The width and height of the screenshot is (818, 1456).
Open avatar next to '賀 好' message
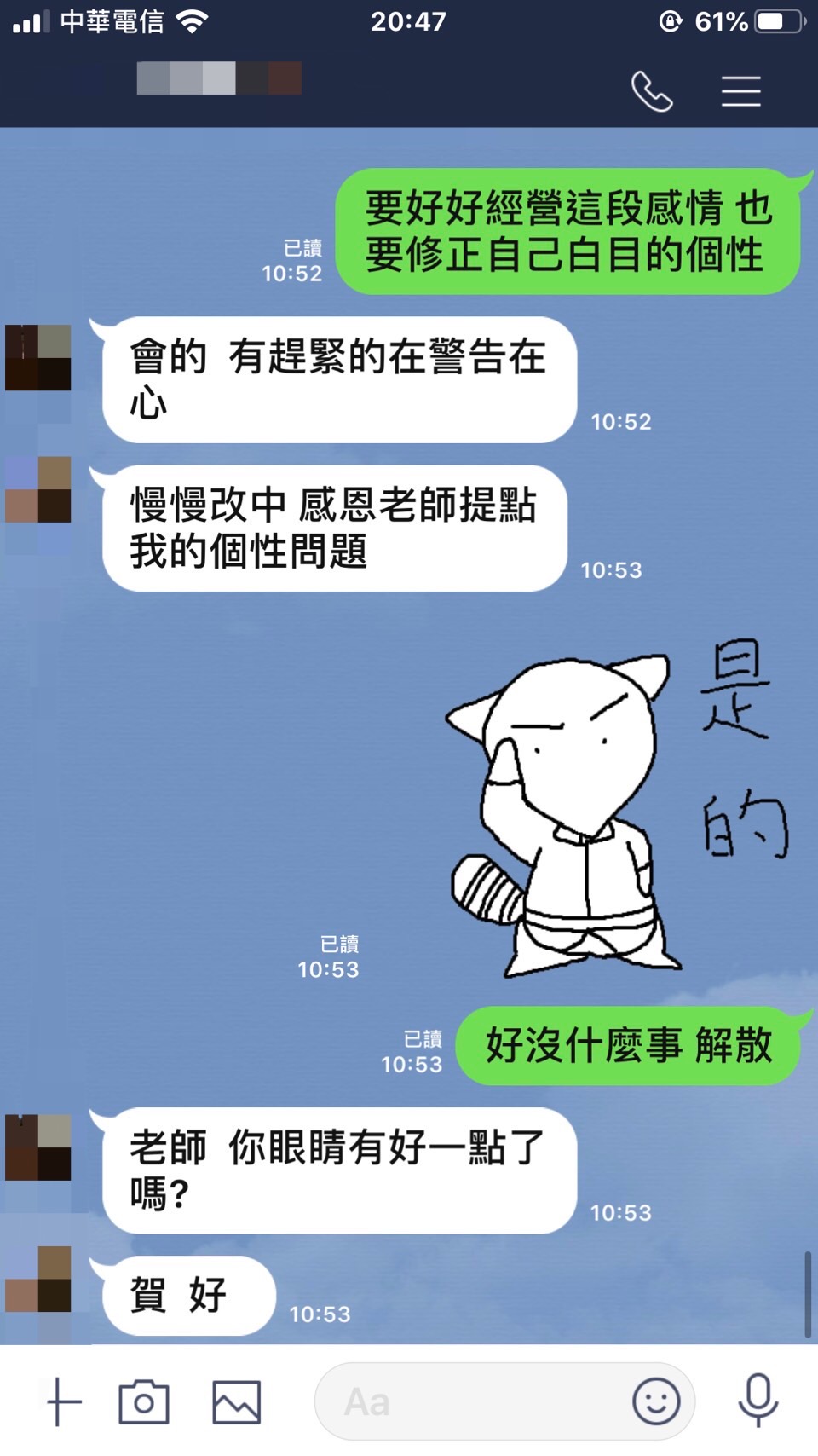point(38,1279)
